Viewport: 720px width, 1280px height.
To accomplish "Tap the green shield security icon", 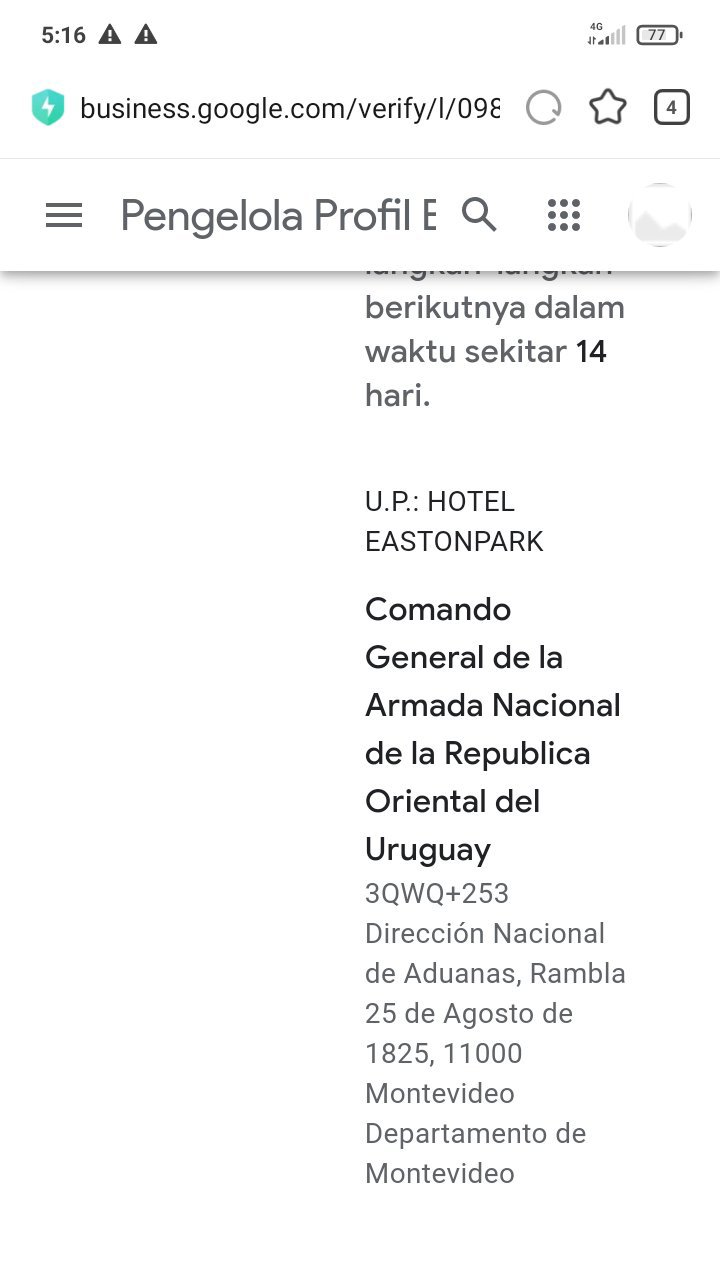I will point(48,108).
